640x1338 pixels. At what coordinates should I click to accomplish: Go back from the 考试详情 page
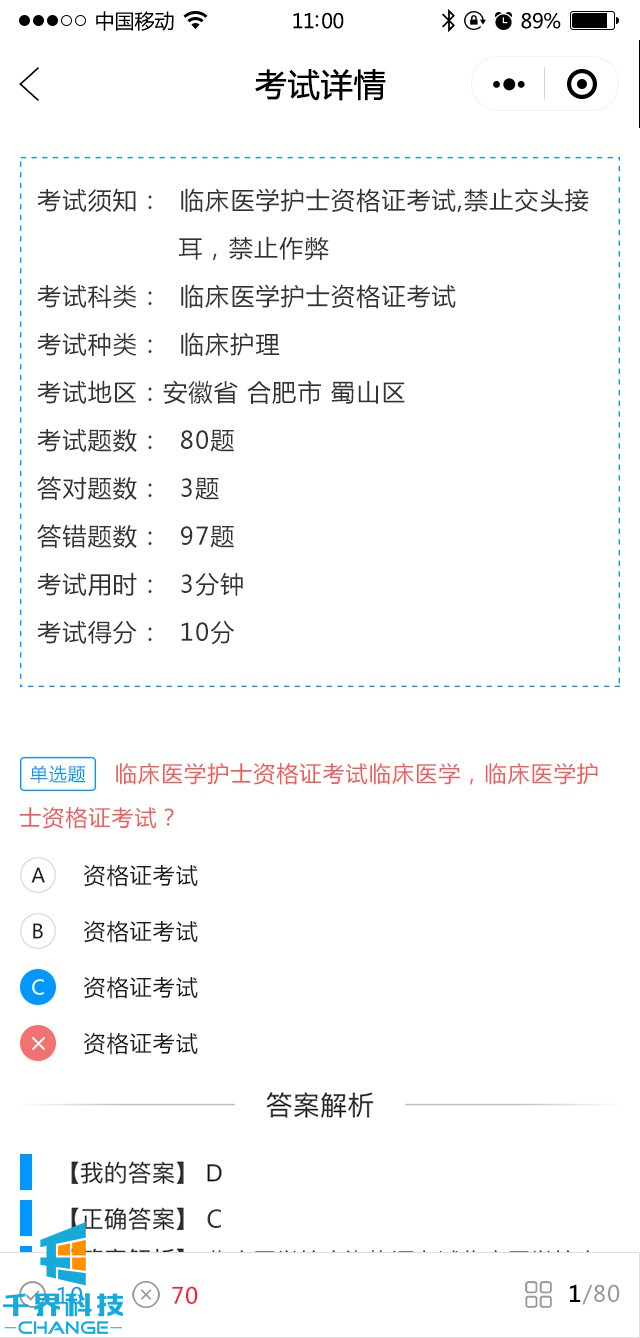coord(30,85)
